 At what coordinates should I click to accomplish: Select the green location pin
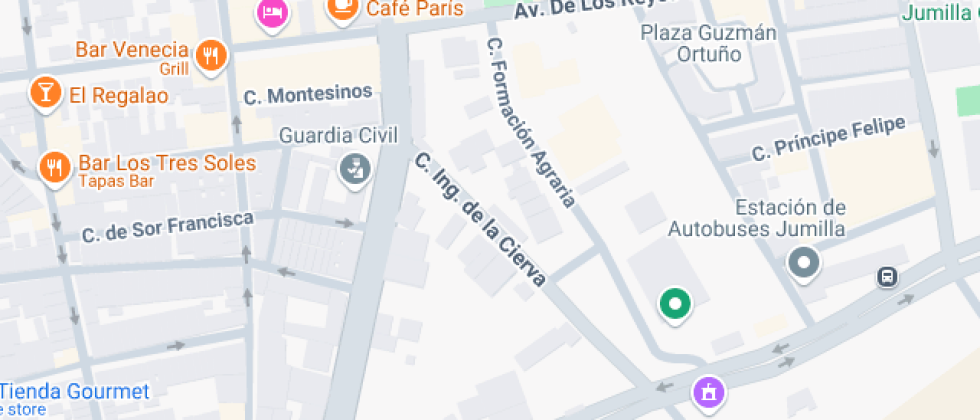[675, 303]
